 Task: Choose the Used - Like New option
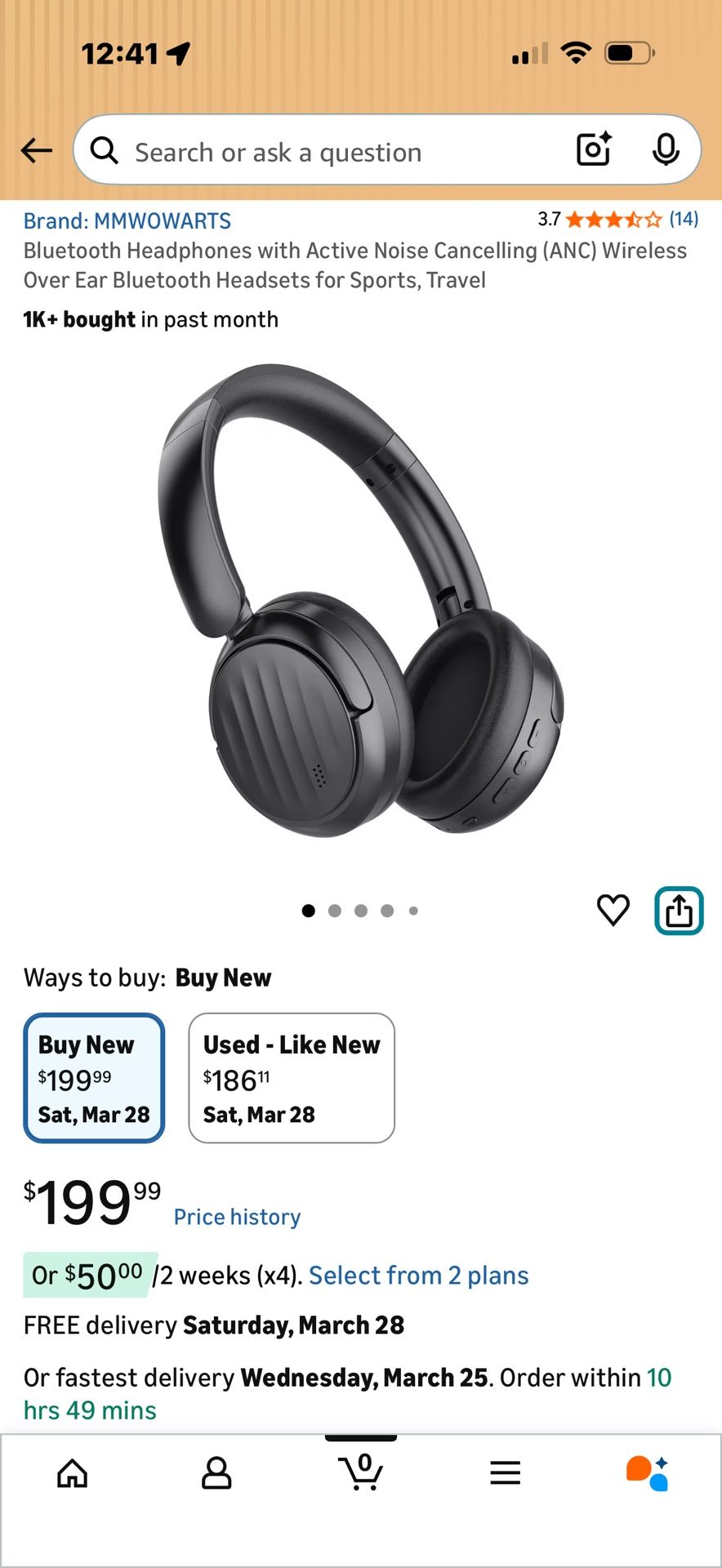pyautogui.click(x=292, y=1078)
